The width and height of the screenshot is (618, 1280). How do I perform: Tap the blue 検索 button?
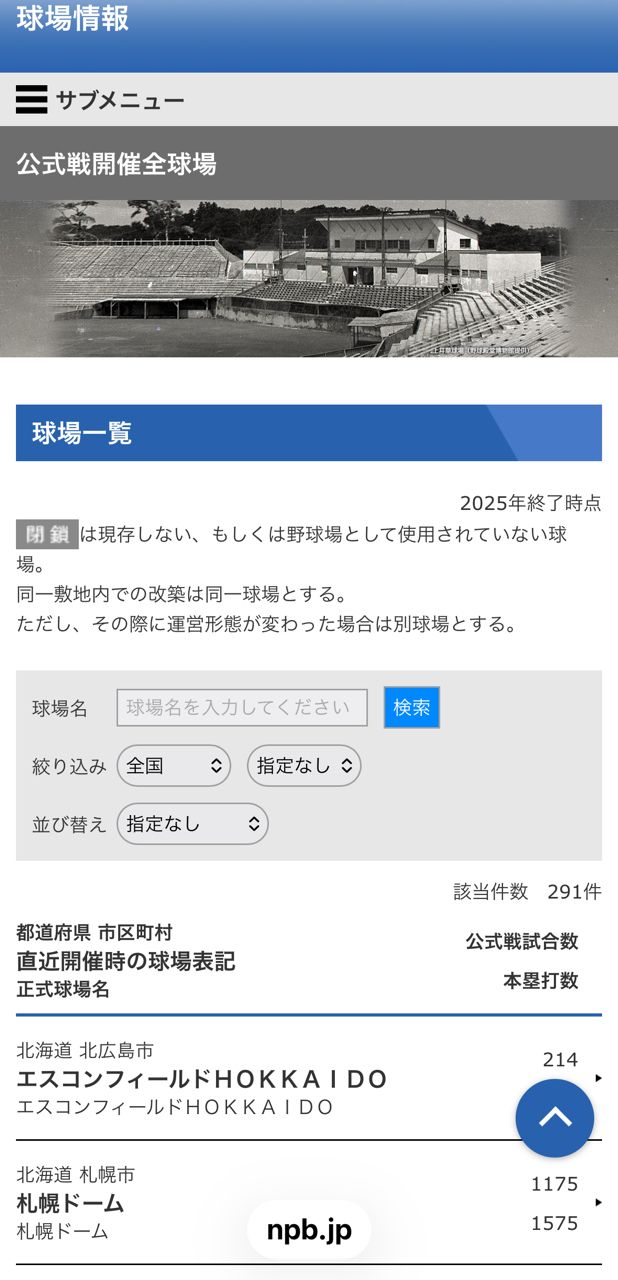coord(412,708)
